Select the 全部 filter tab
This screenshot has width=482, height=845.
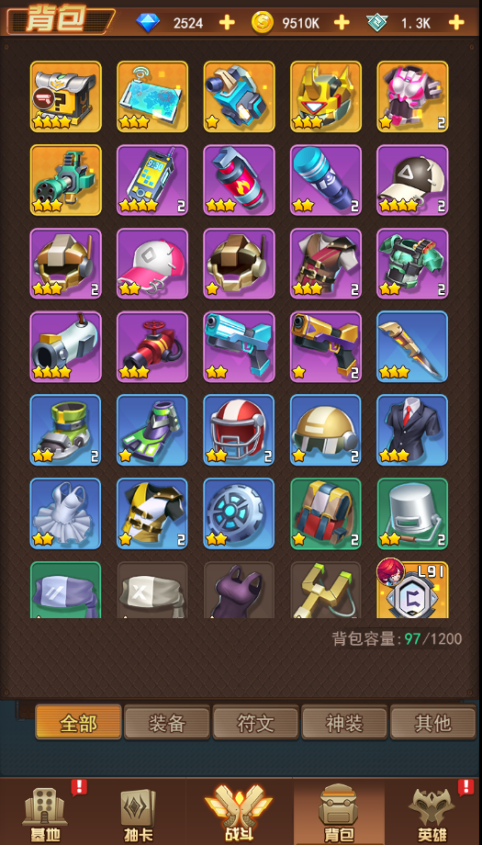79,723
